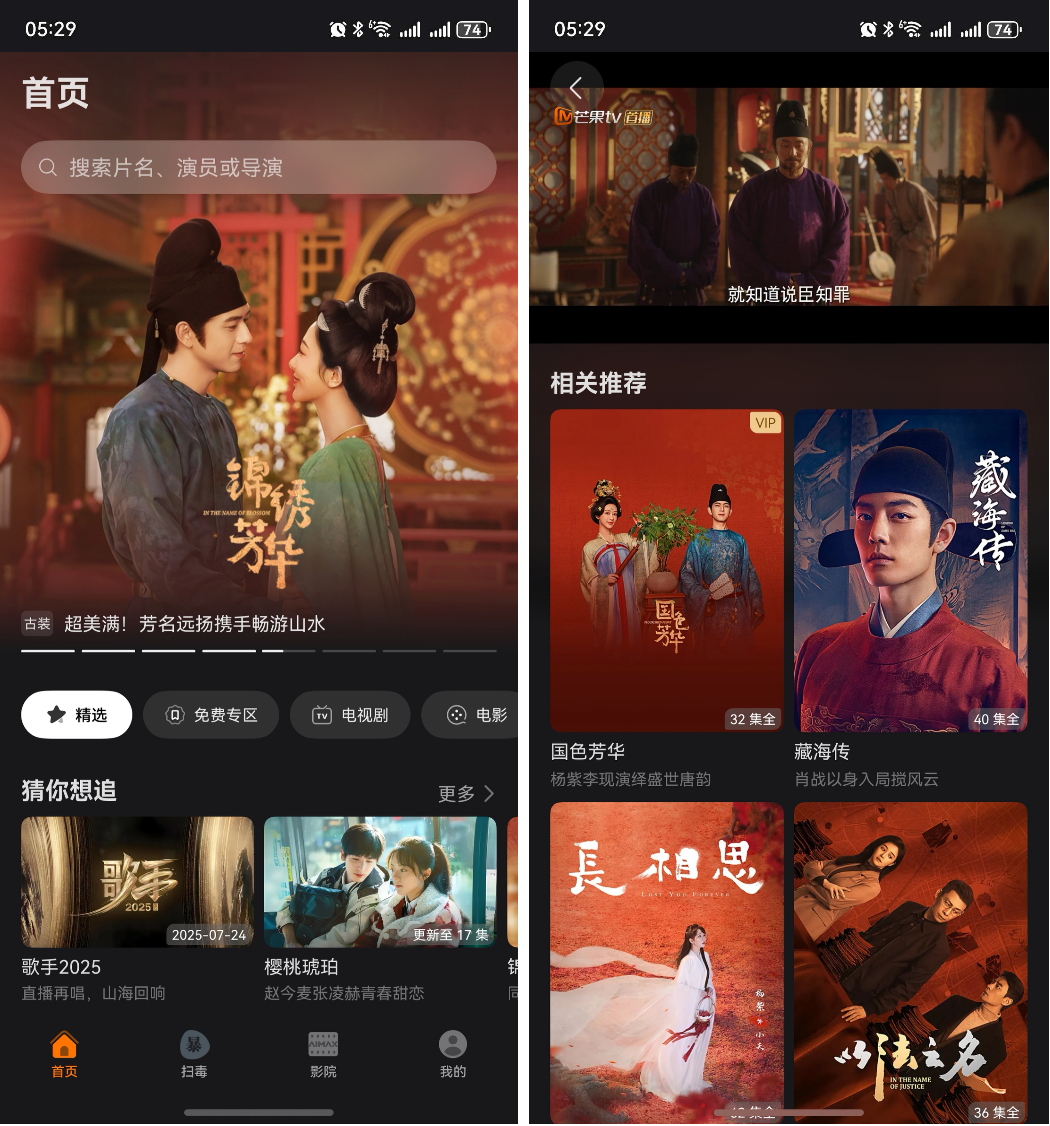
Task: Open the 免费专区 category
Action: tap(210, 715)
